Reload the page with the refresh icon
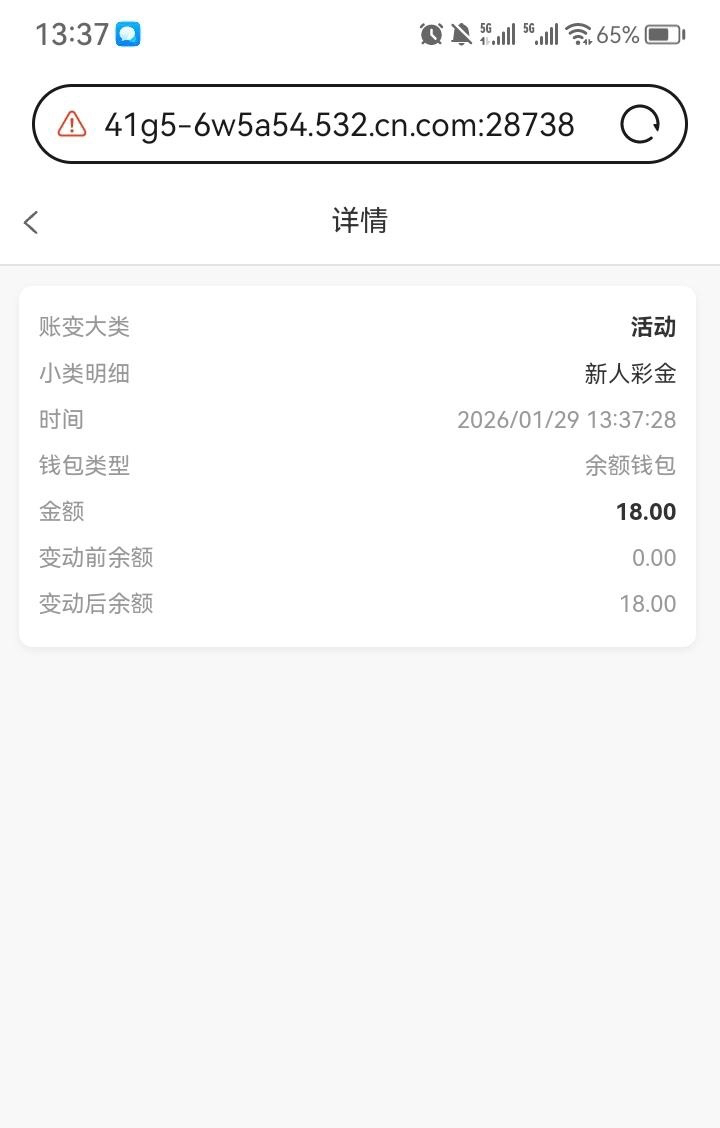The image size is (720, 1128). click(x=640, y=125)
